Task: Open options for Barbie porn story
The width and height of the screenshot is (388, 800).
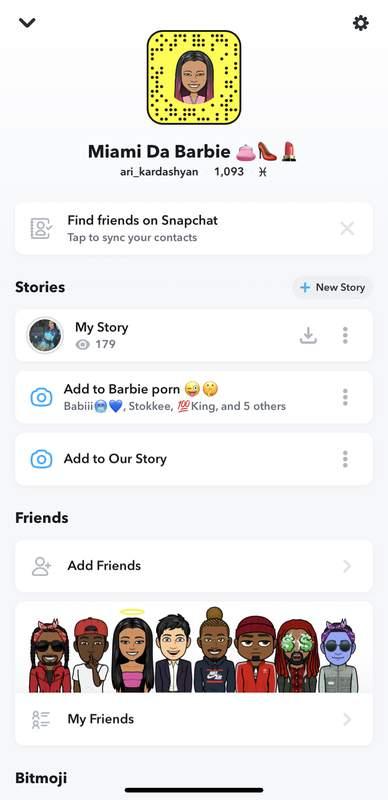Action: pos(345,397)
